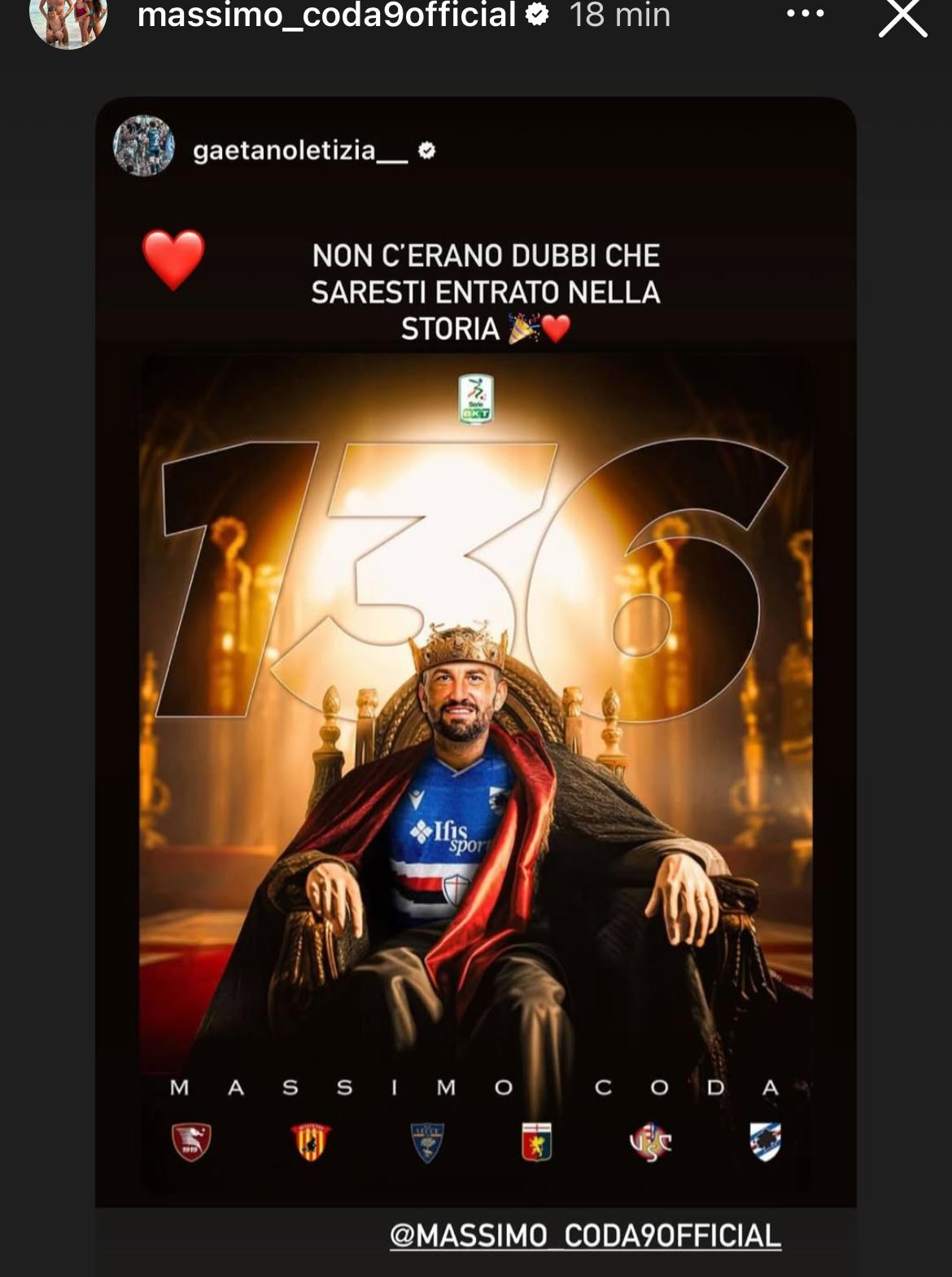Tap the @MASSIMO_CODA9OFFICIAL mention tag
This screenshot has width=952, height=1277.
coord(585,1235)
